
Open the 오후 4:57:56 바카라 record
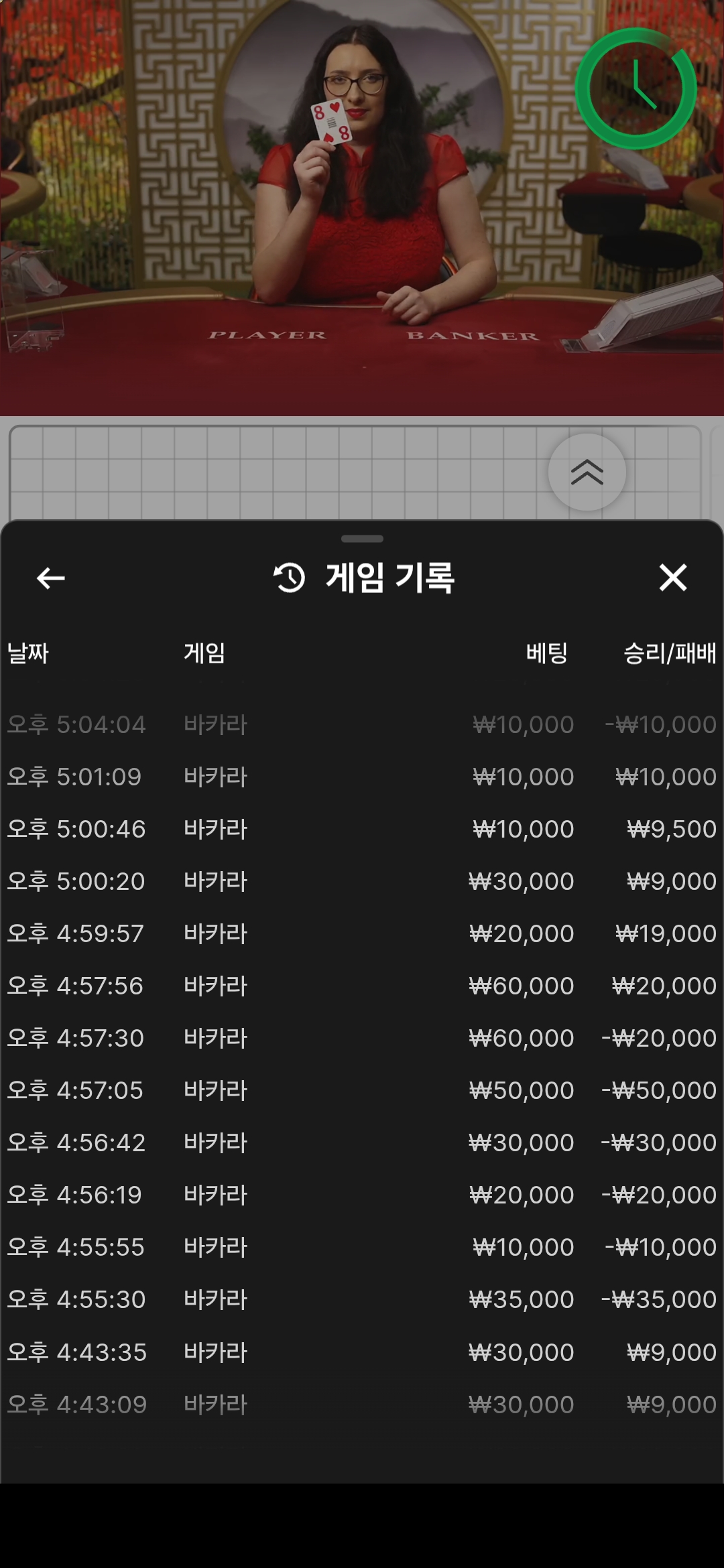click(362, 986)
